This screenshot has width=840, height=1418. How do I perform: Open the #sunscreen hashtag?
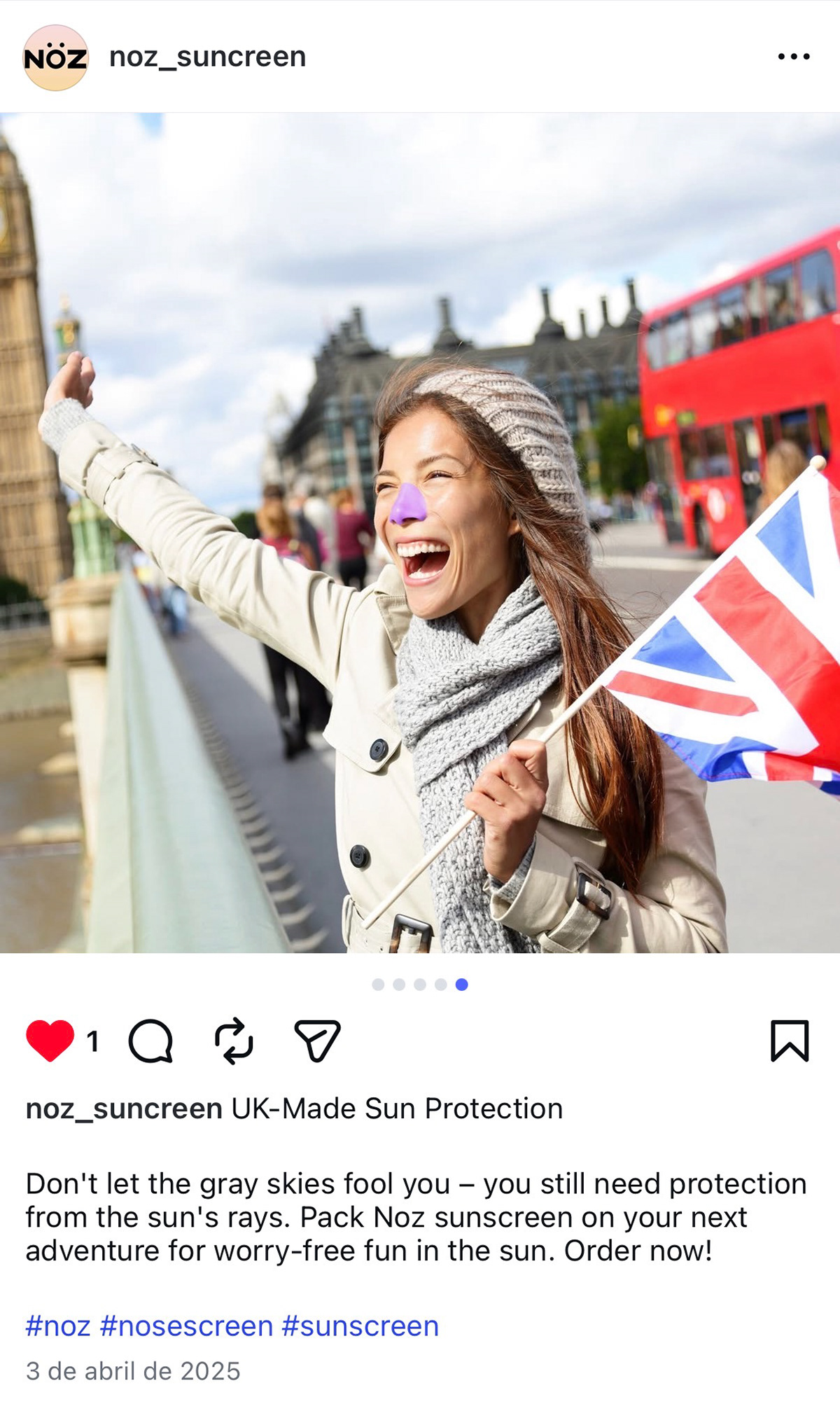coord(360,1326)
